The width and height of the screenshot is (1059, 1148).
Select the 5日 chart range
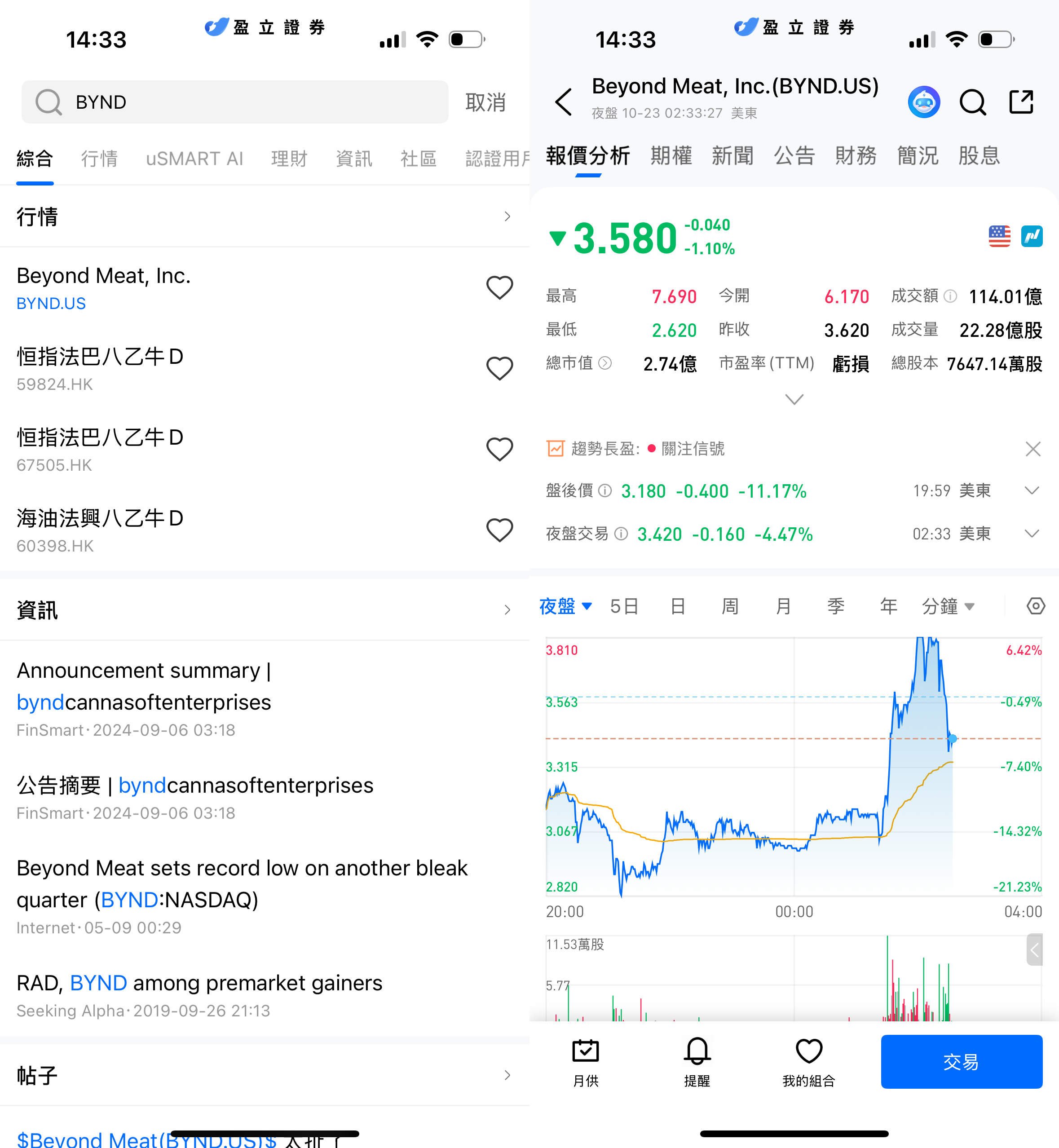coord(624,606)
